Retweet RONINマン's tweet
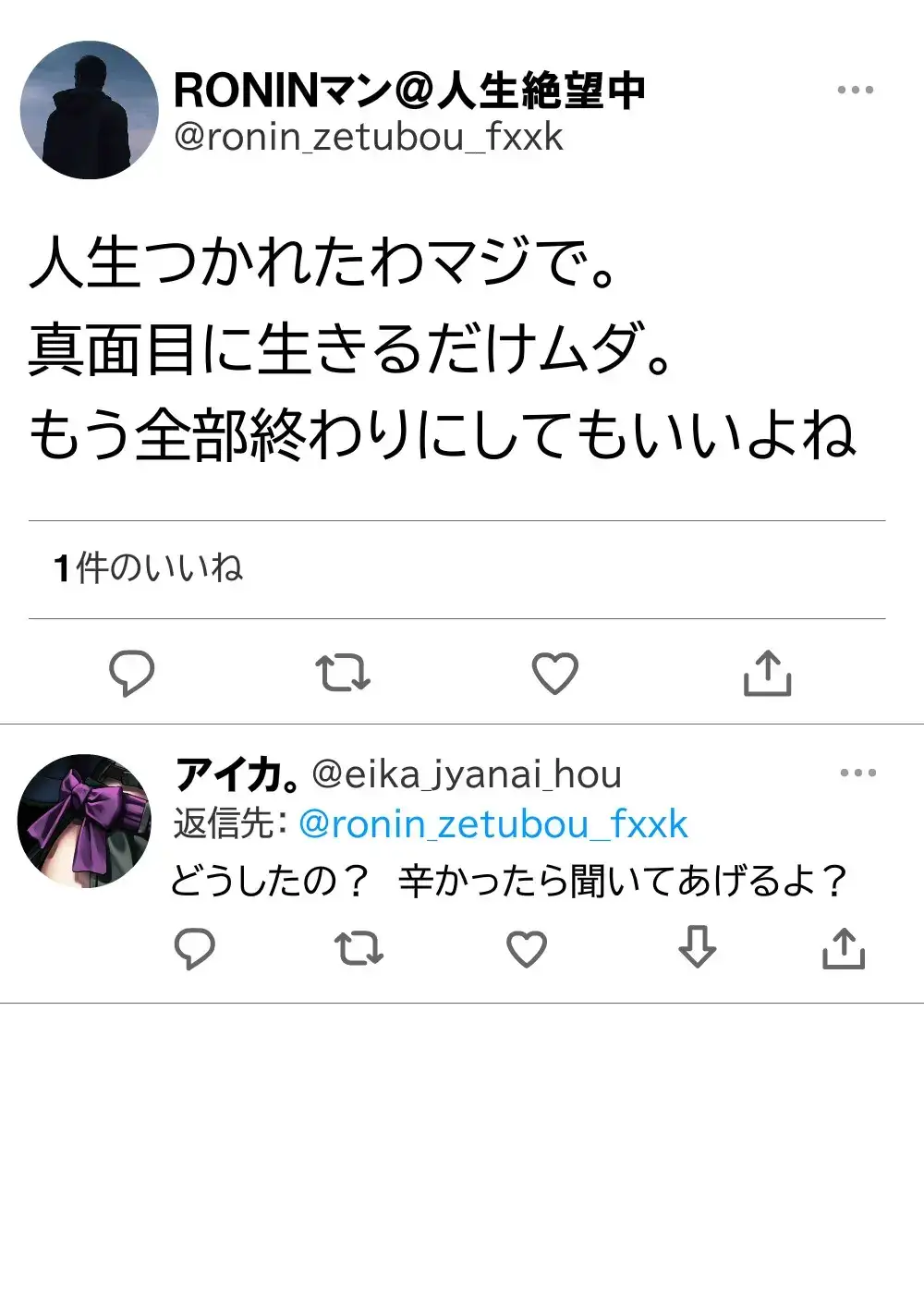The image size is (924, 1303). 343,673
